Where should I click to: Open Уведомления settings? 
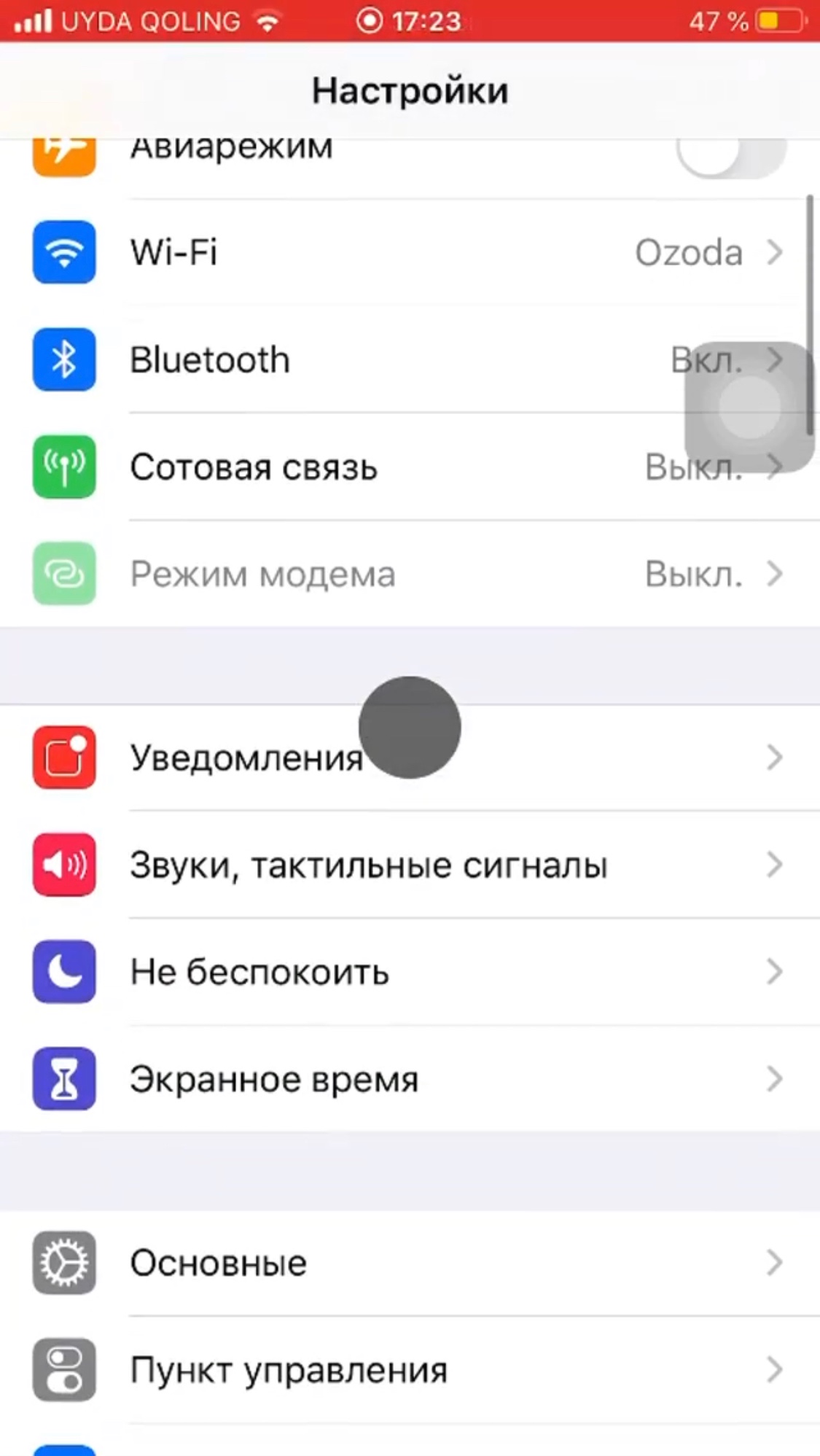point(410,758)
